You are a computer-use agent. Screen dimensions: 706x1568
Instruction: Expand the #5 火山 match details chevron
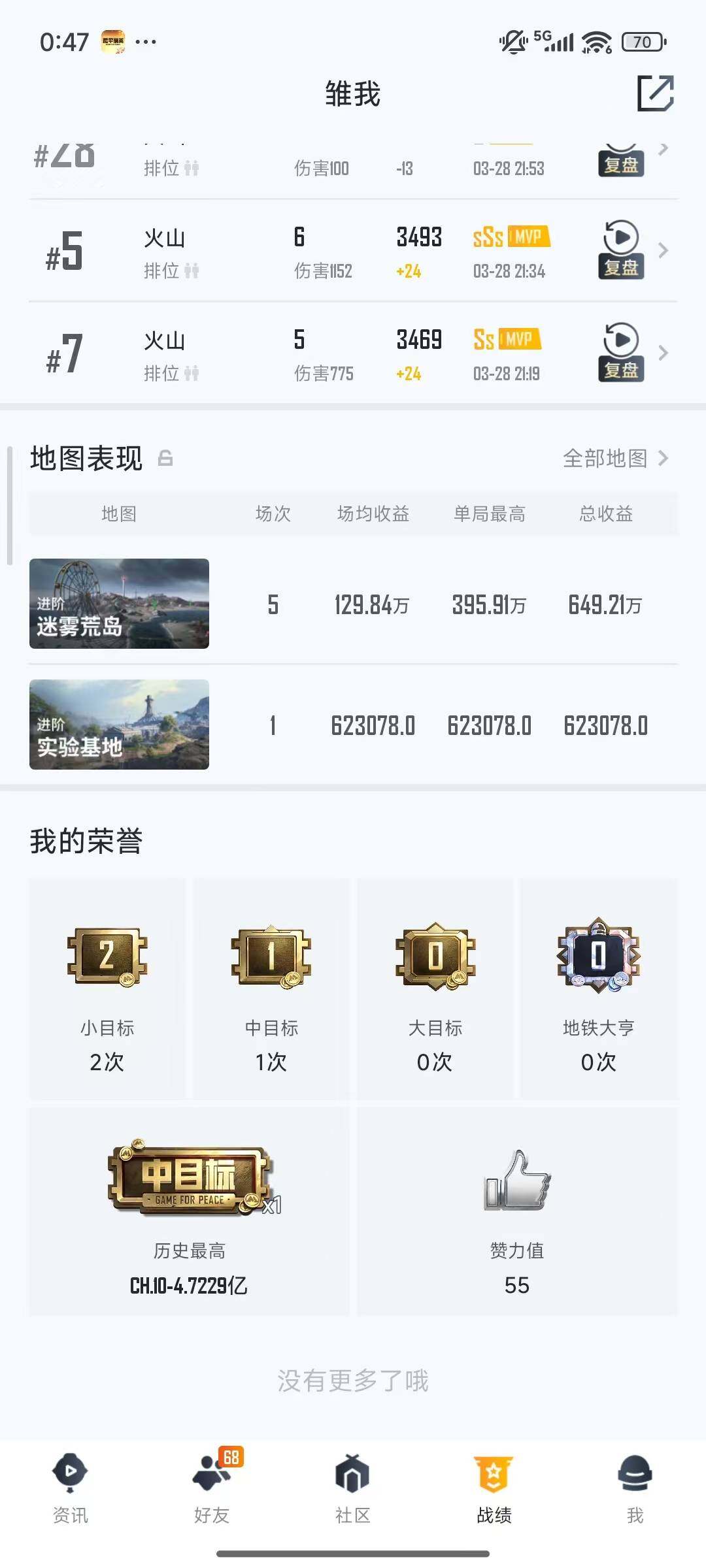663,250
